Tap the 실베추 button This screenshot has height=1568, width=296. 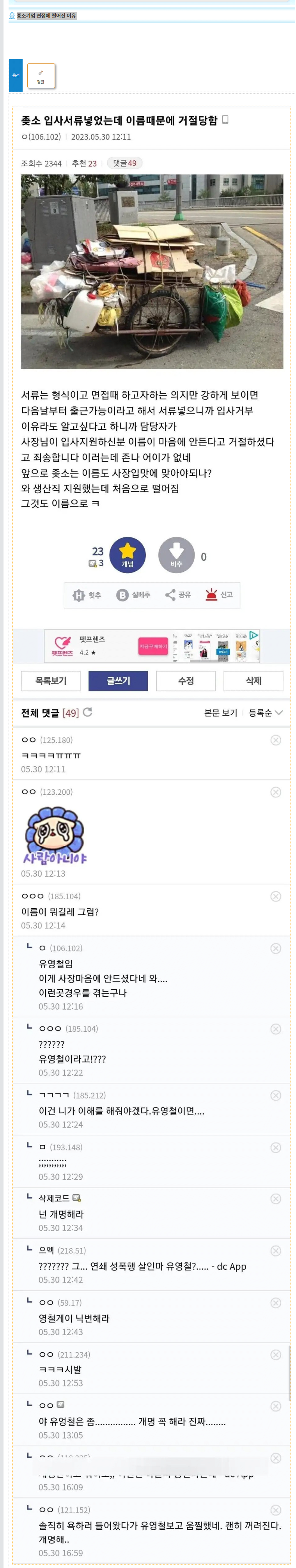(133, 595)
